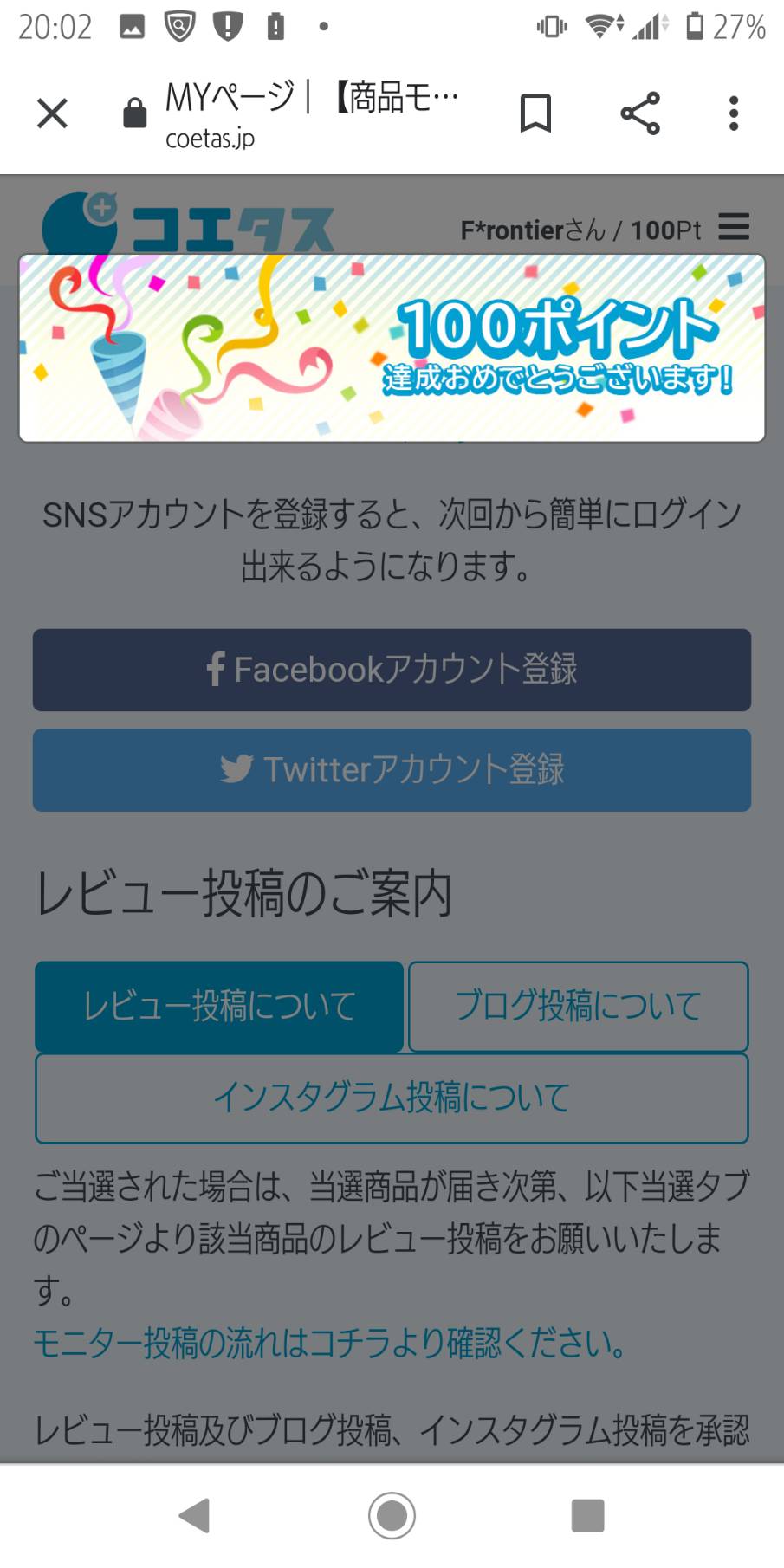Switch to インスタグラム投稿について tab

point(392,1098)
